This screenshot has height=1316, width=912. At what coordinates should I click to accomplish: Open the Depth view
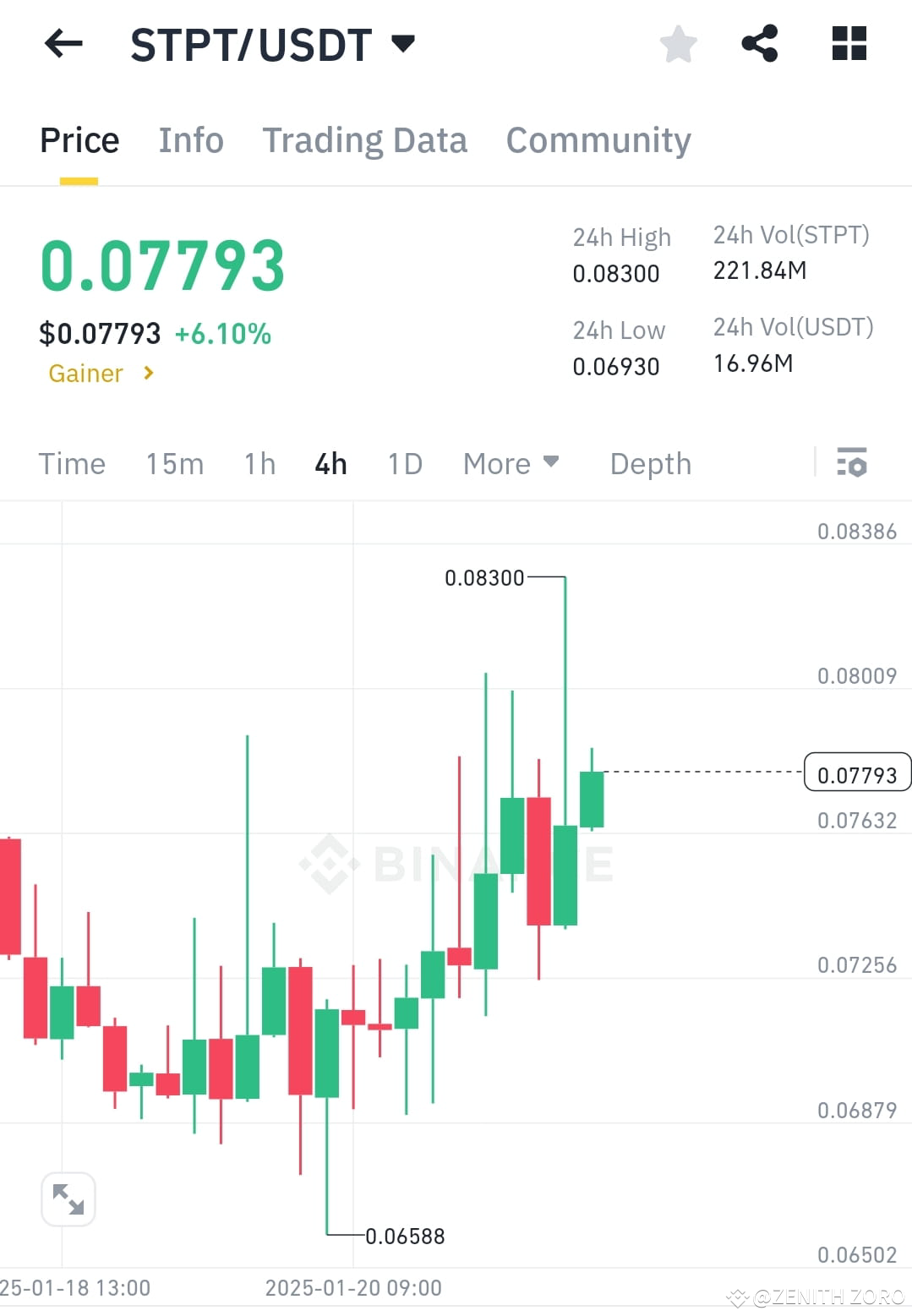(649, 463)
